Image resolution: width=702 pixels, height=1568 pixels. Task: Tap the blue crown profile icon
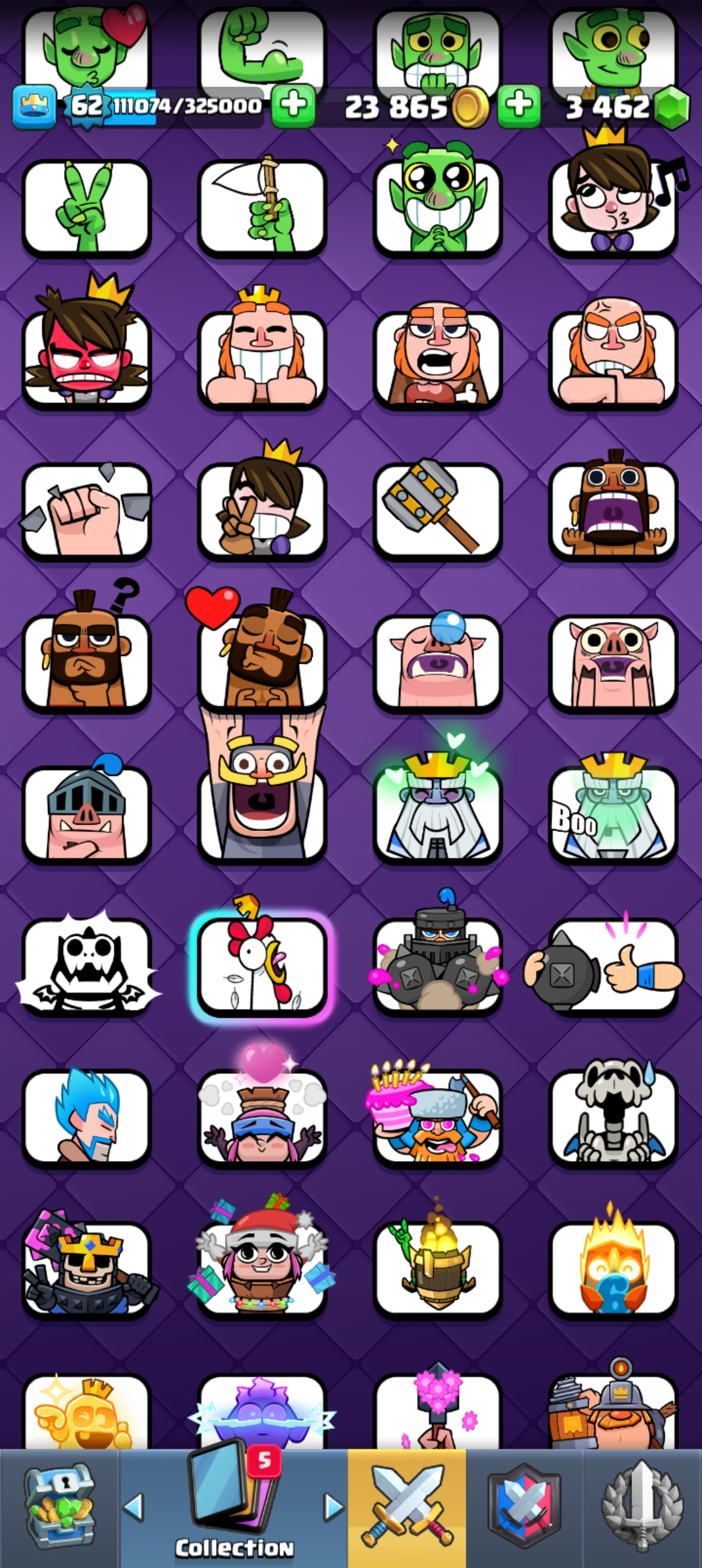click(x=34, y=106)
